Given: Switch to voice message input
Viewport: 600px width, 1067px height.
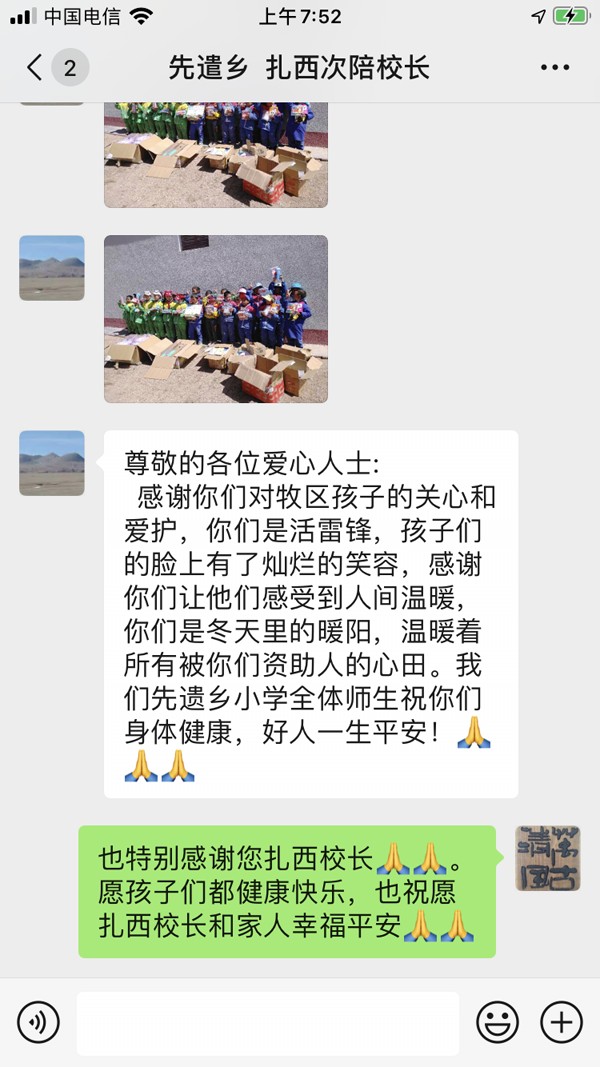Looking at the screenshot, I should 38,1022.
